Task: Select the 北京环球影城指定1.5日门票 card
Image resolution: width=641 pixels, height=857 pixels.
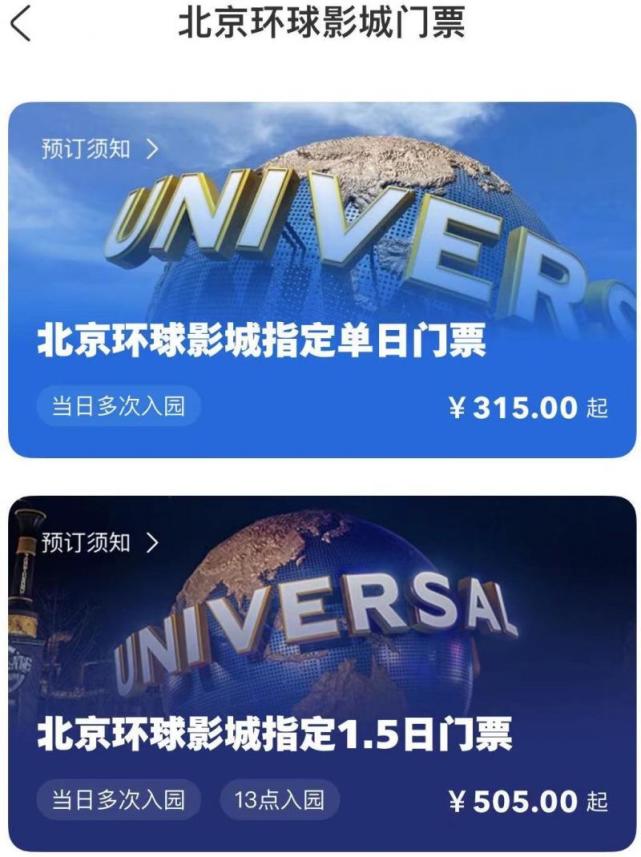Action: [x=274, y=735]
